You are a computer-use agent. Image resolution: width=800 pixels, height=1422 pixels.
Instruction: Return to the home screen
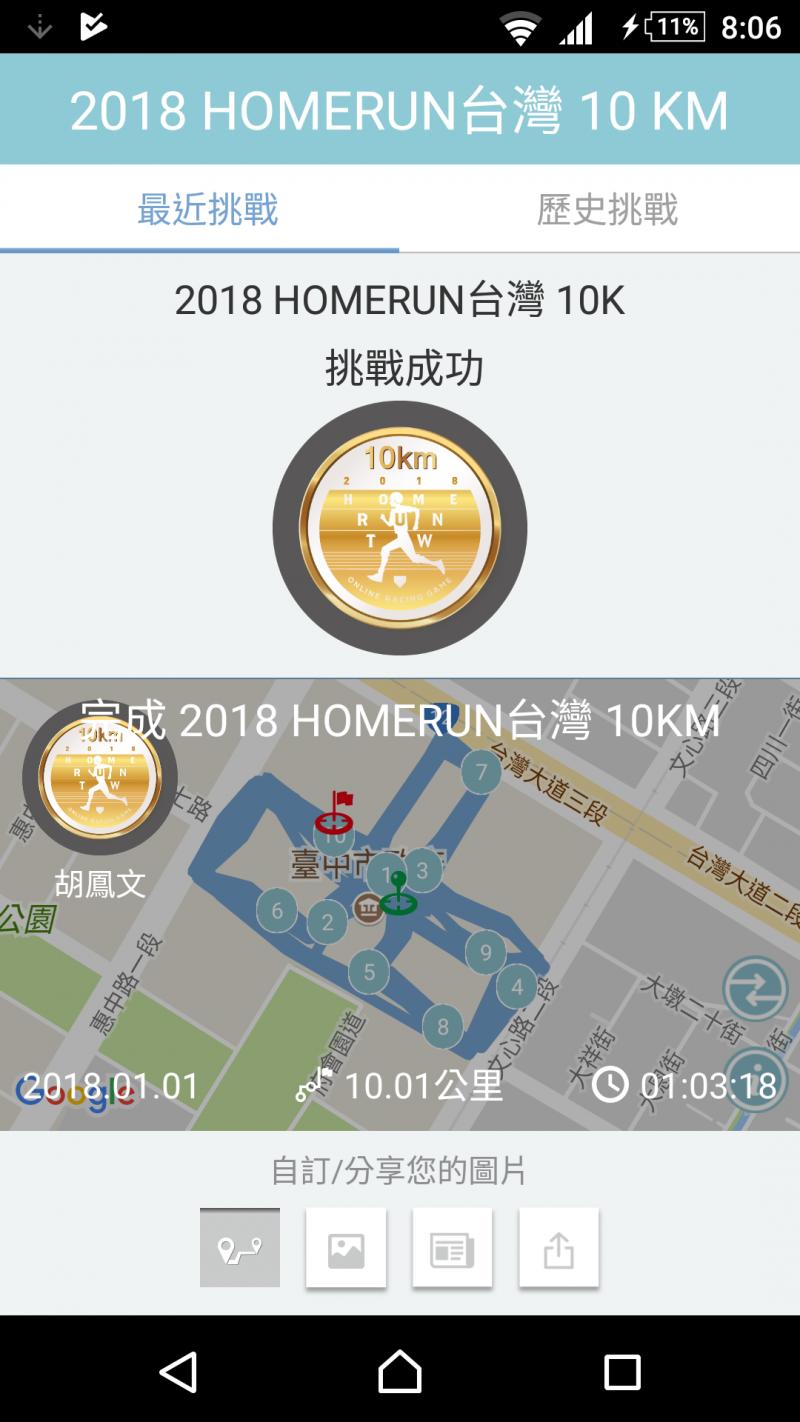400,1371
